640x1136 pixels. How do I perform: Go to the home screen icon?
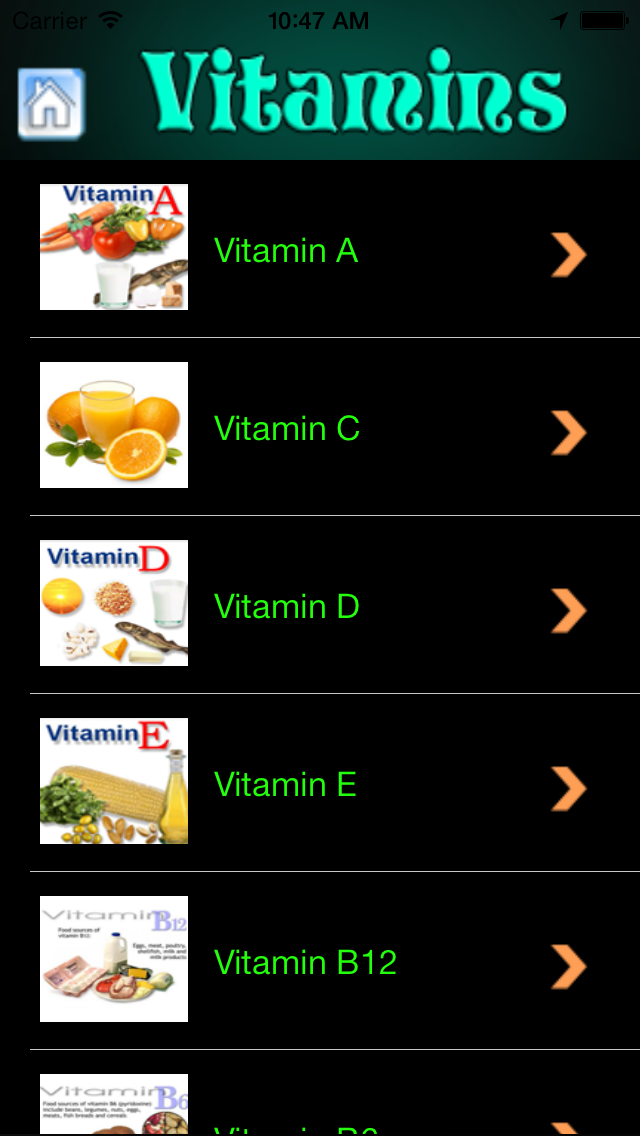coord(51,104)
